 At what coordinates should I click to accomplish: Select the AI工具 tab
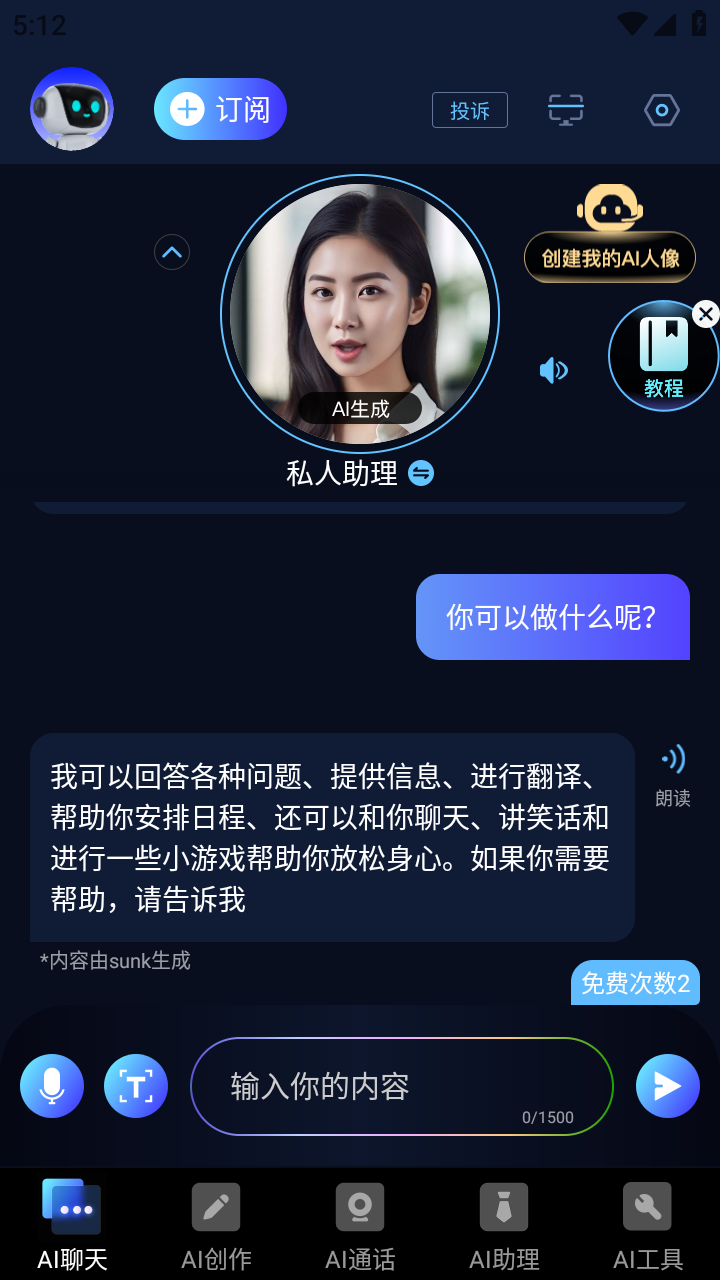(648, 1225)
